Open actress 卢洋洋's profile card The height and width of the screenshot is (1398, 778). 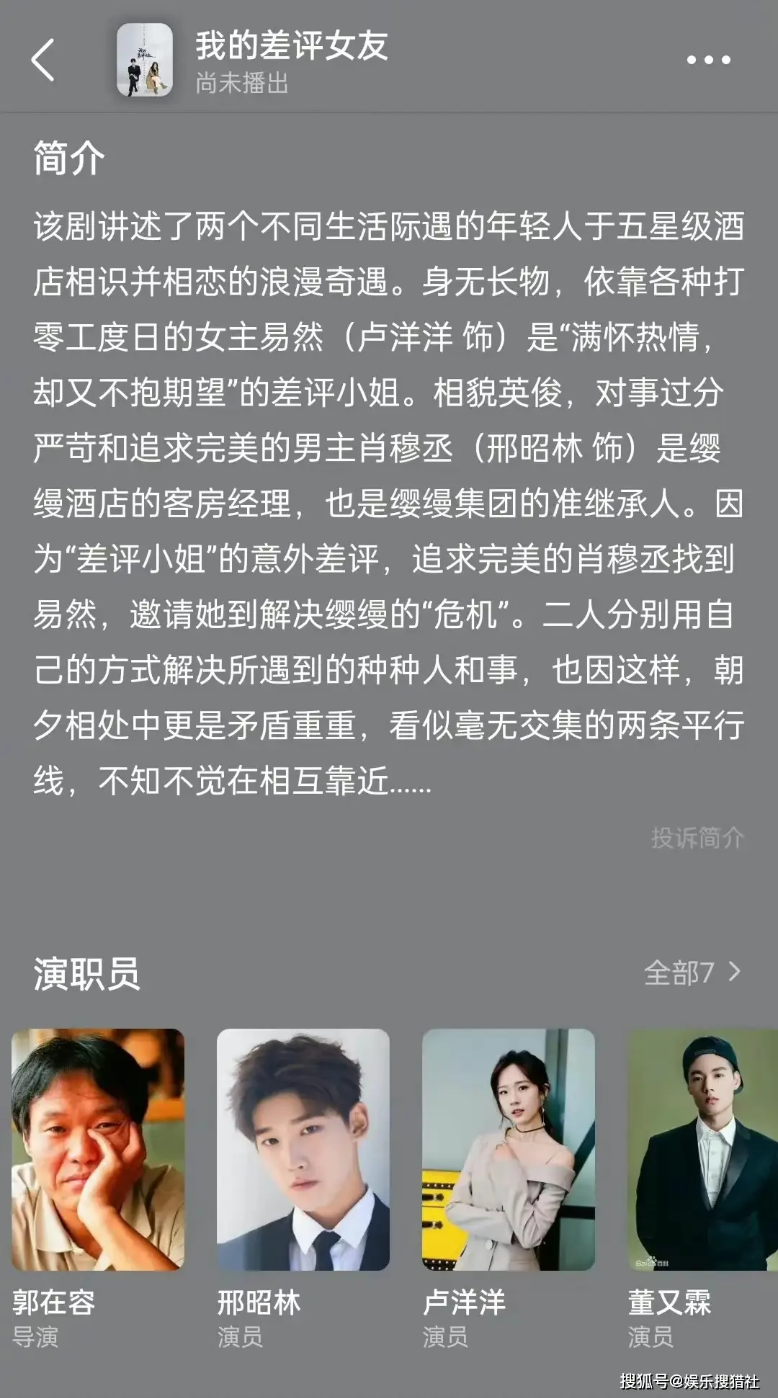point(508,1189)
